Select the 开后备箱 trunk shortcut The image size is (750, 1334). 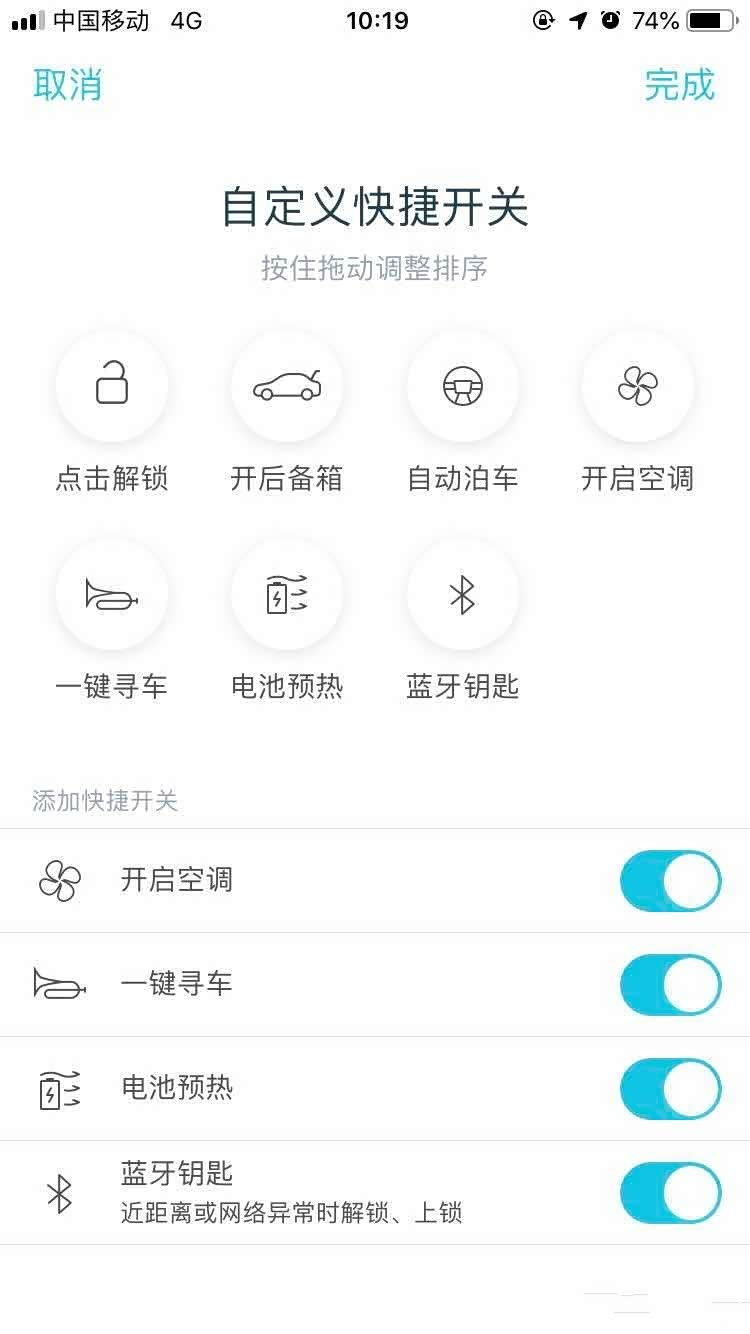click(287, 386)
